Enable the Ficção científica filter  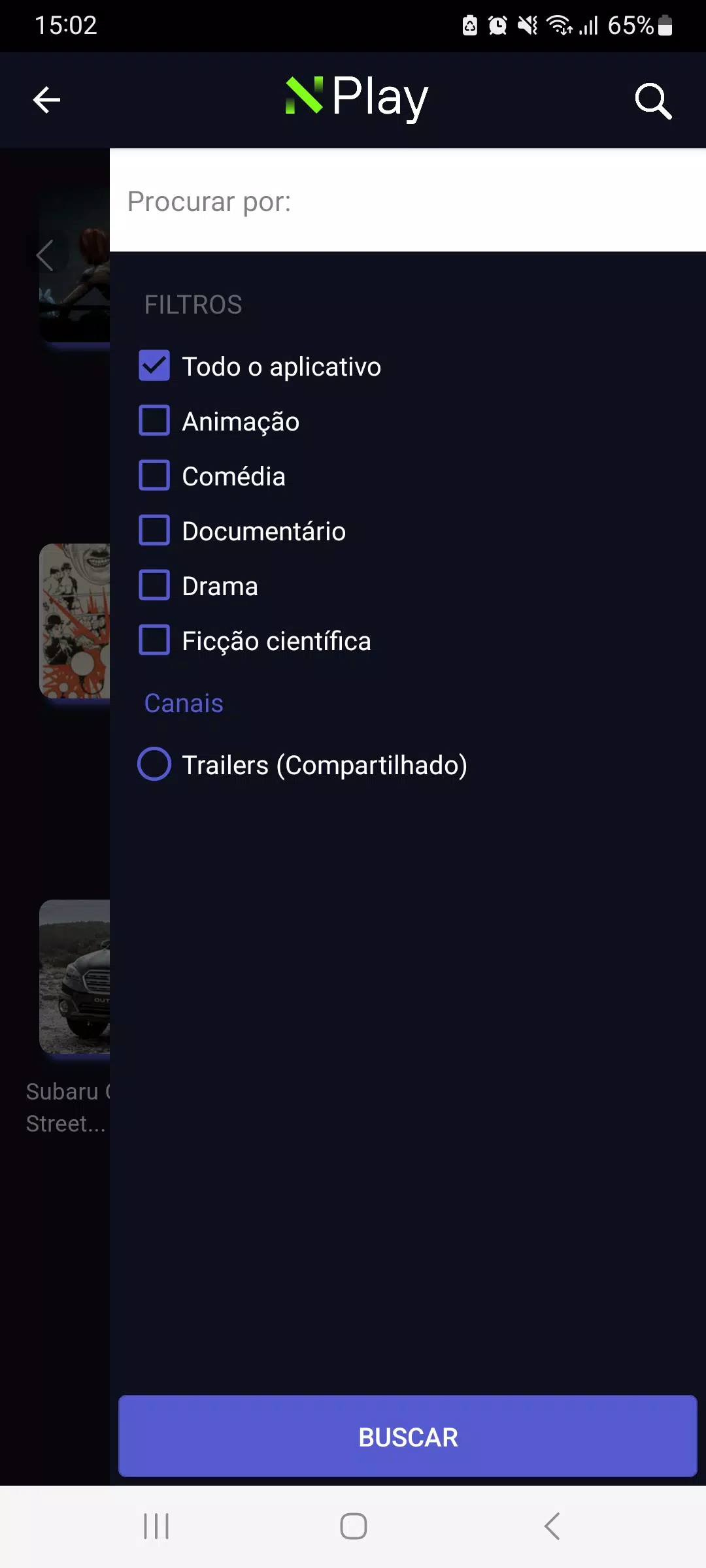pos(154,640)
